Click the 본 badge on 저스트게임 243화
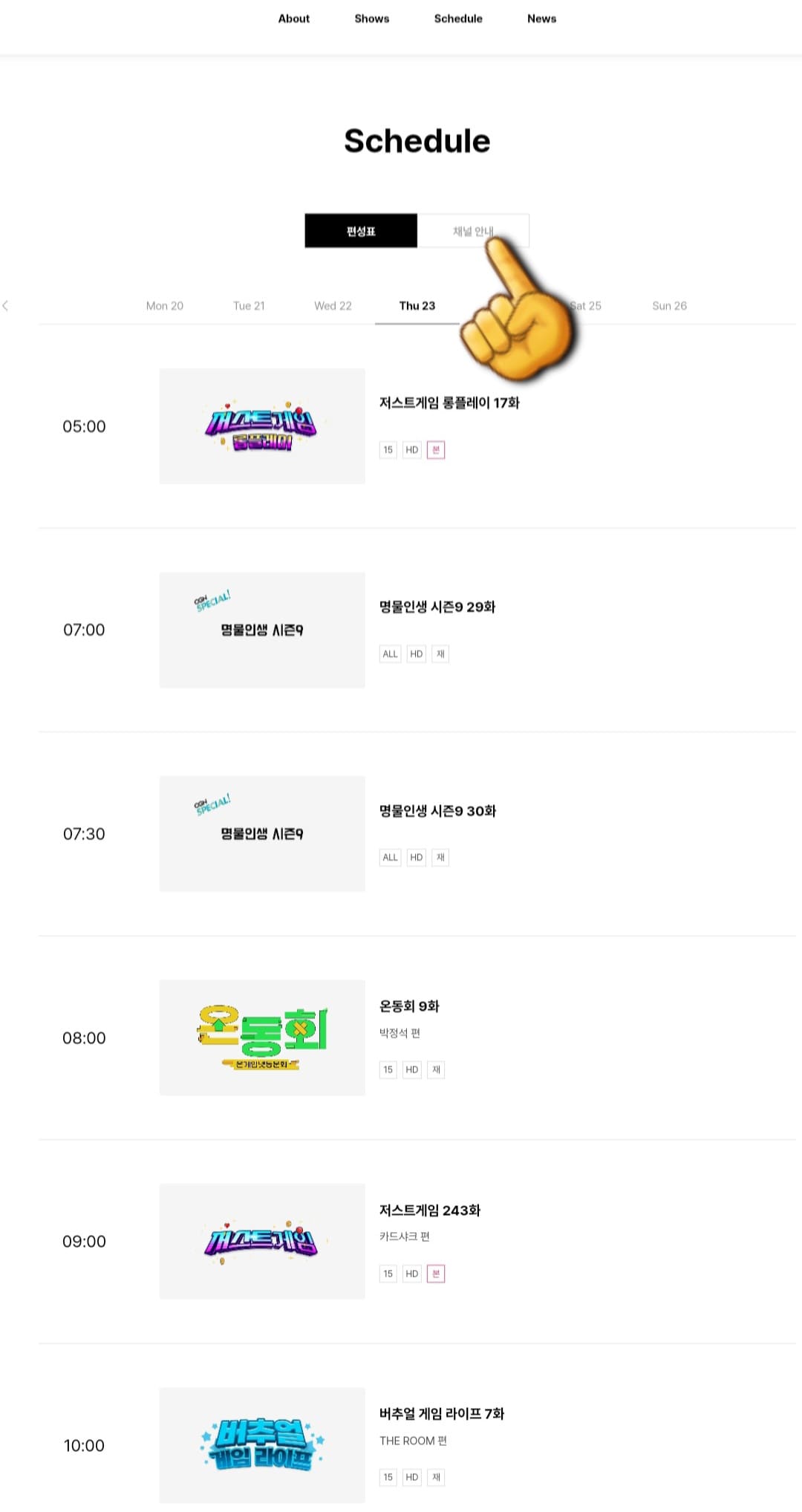Image resolution: width=802 pixels, height=1512 pixels. (436, 1273)
